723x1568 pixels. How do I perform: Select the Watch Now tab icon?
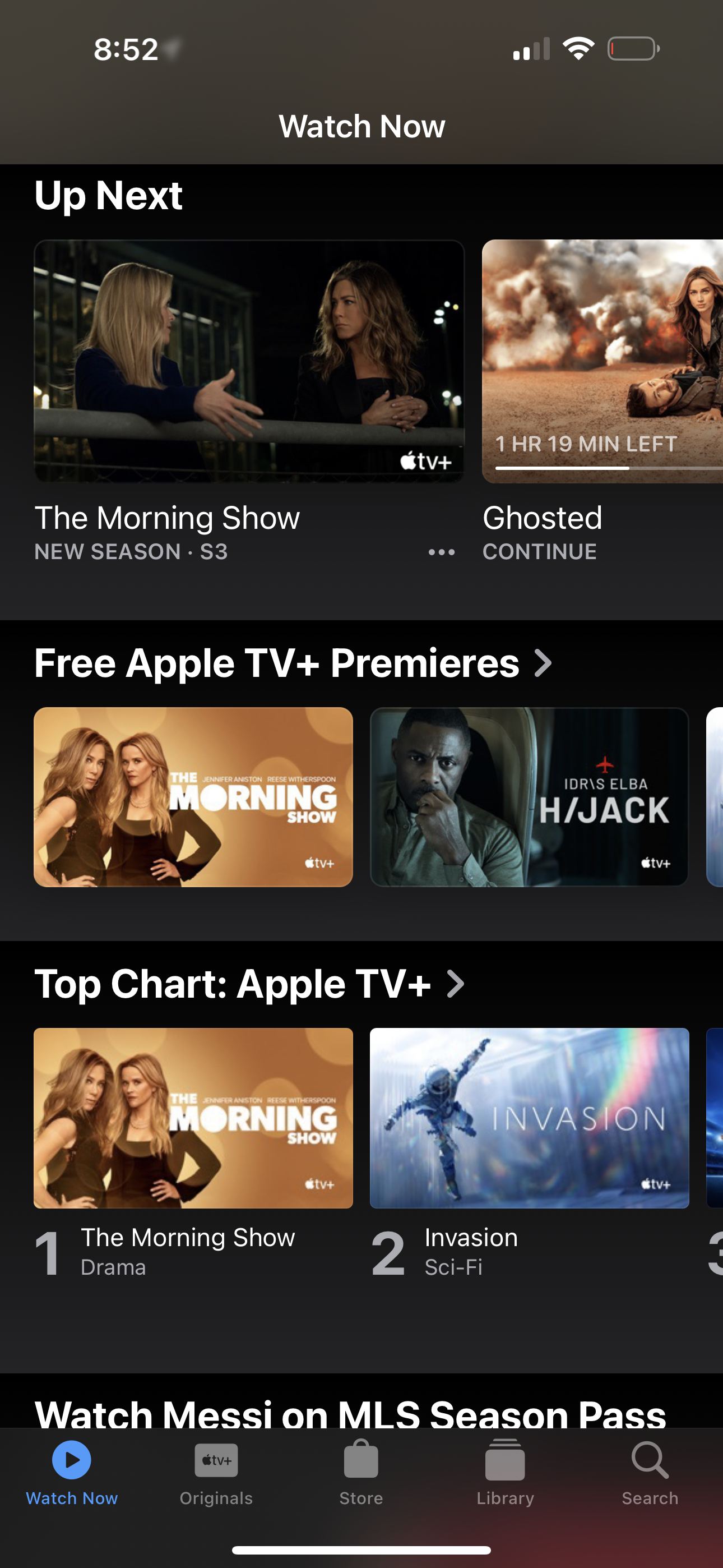[71, 1460]
